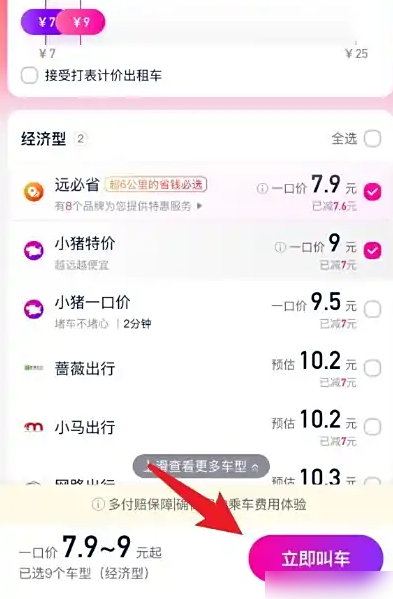Uncheck the 小猪特价 ride option

pyautogui.click(x=372, y=251)
